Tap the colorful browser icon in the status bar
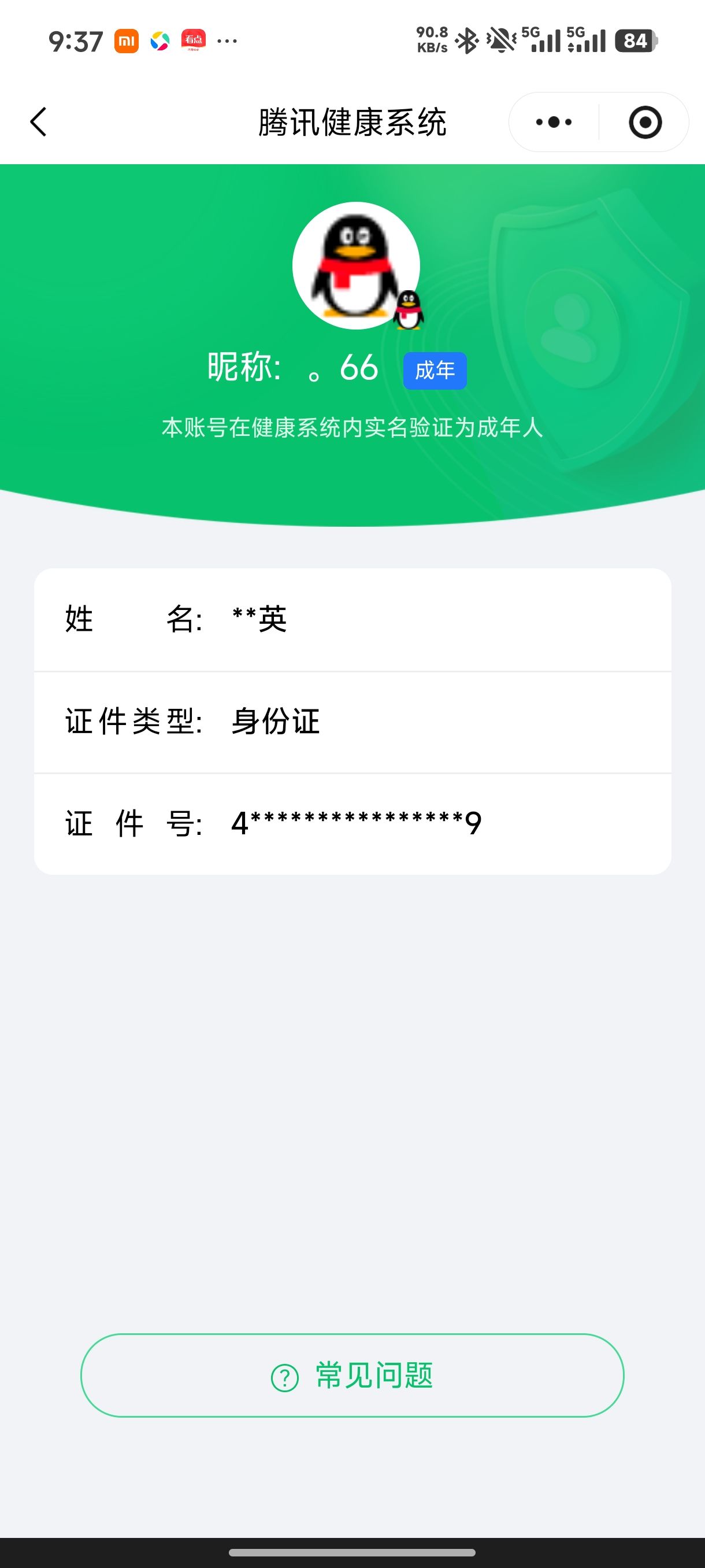 click(159, 41)
